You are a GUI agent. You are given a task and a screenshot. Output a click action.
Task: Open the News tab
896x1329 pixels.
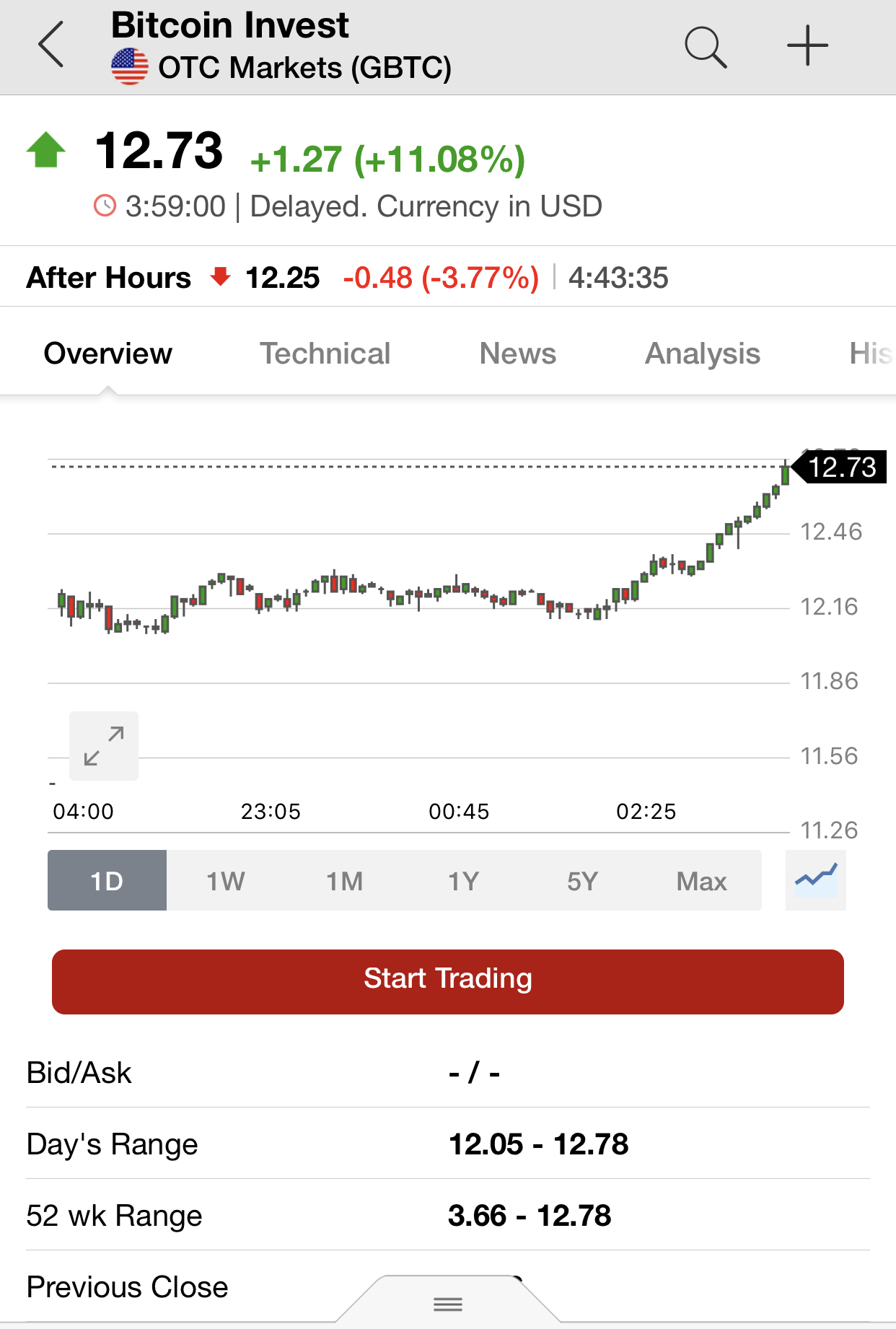[x=517, y=354]
